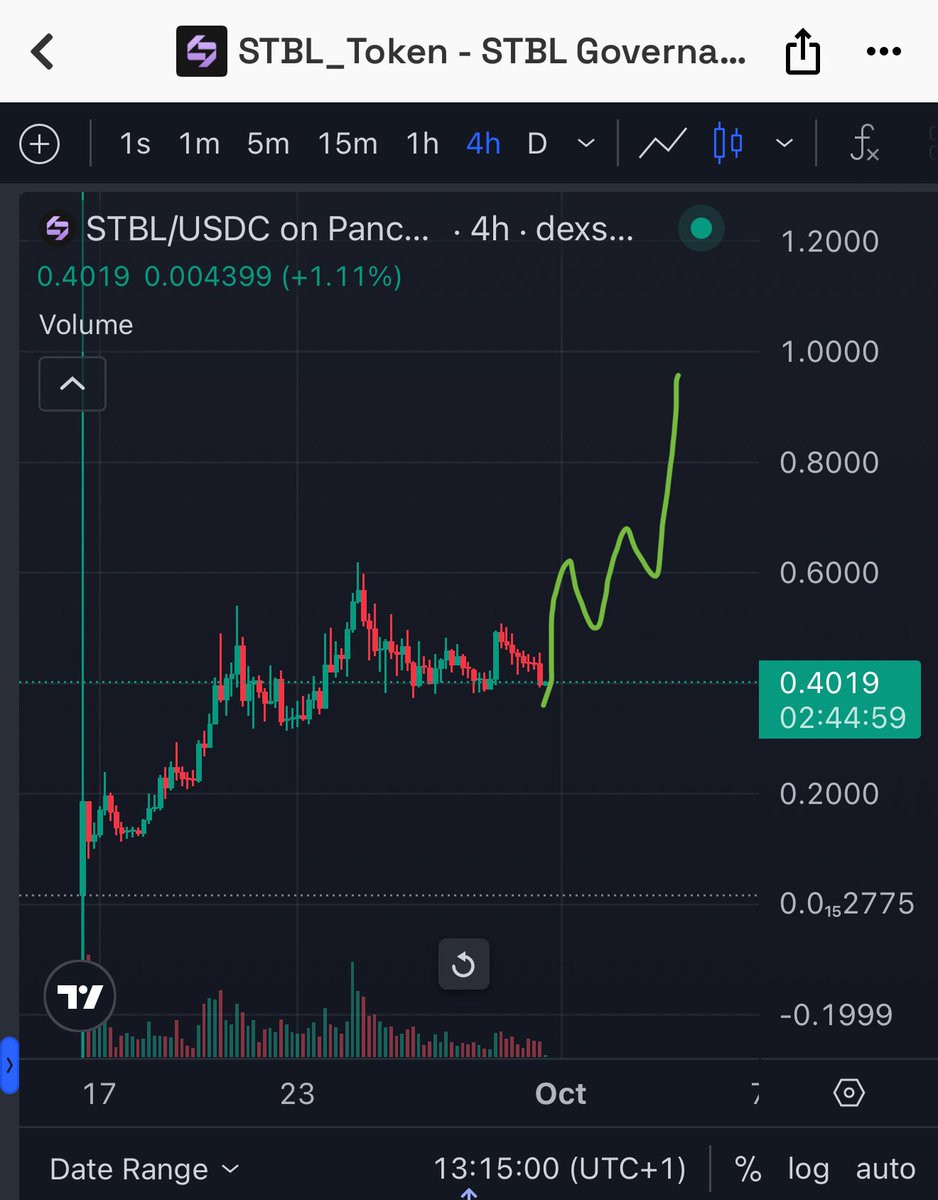
Task: Toggle the log scale
Action: pyautogui.click(x=808, y=1169)
